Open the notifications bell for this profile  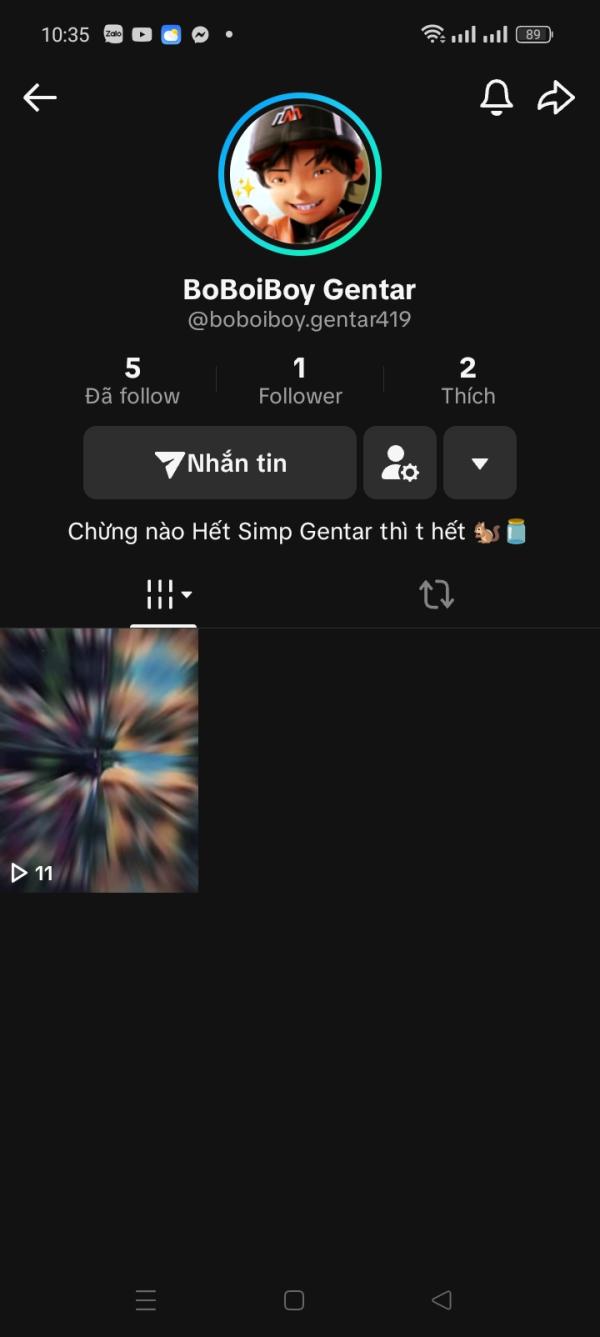coord(496,97)
